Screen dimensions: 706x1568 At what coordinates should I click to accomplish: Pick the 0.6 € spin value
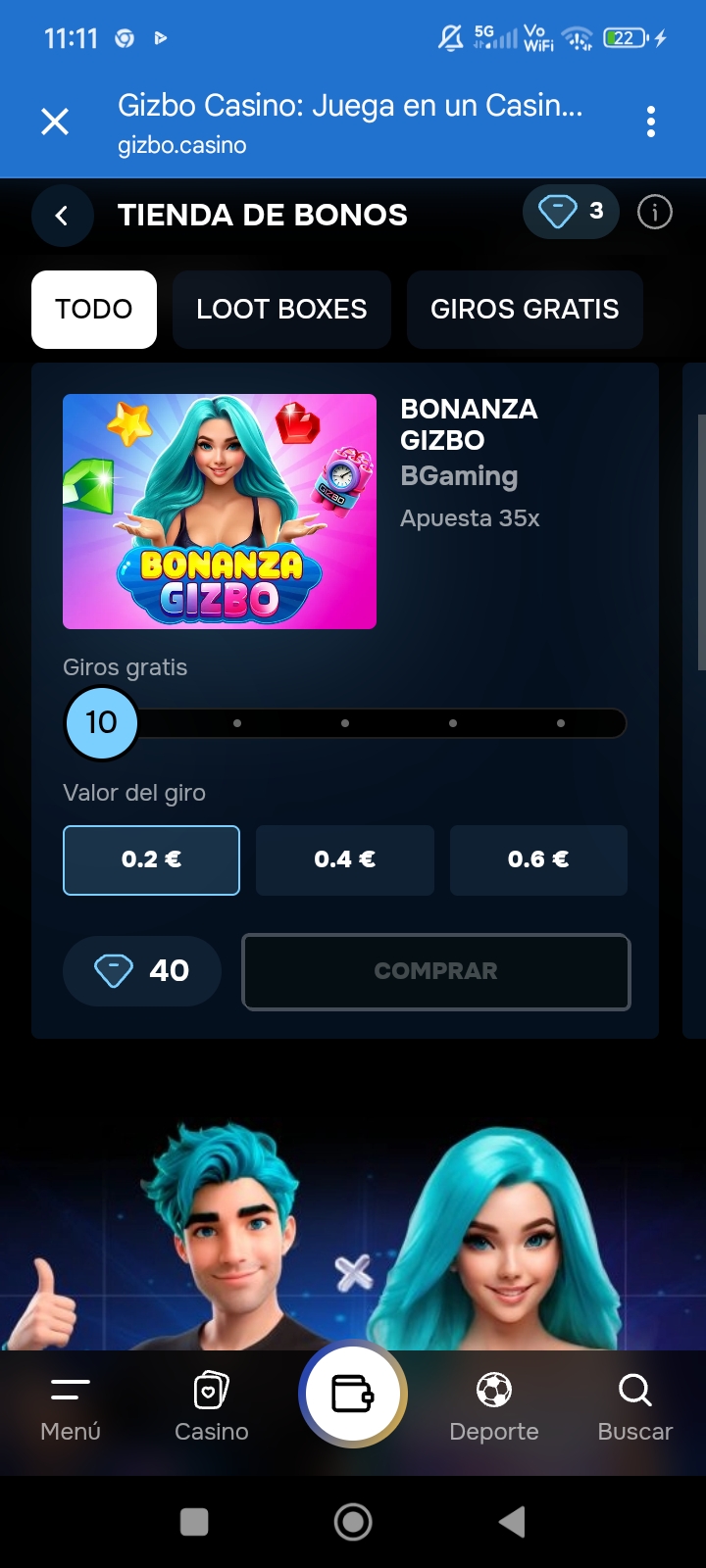coord(538,860)
